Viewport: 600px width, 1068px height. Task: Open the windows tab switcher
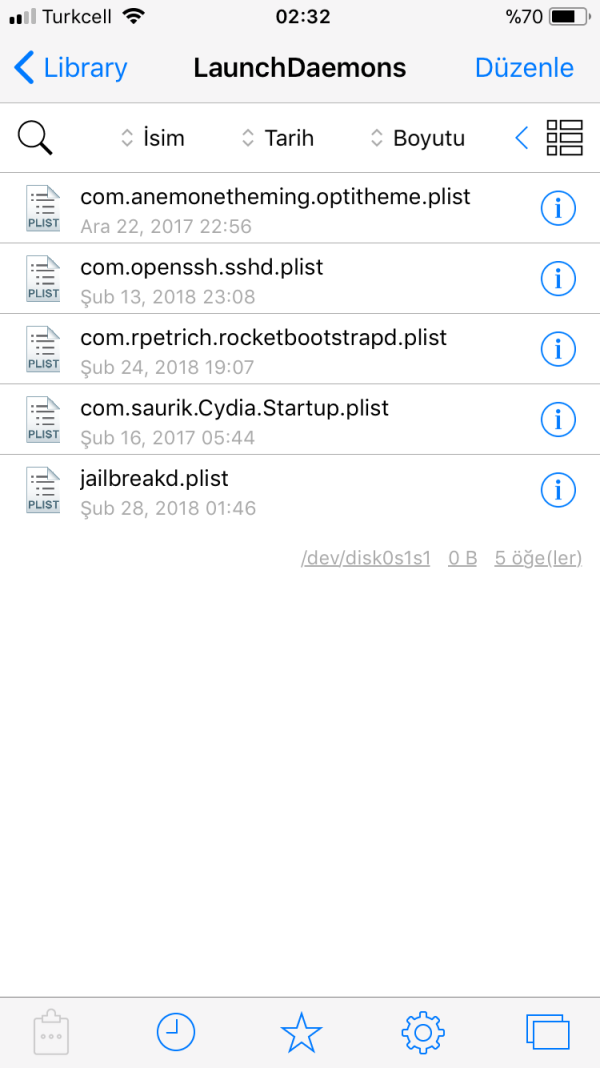(547, 1031)
